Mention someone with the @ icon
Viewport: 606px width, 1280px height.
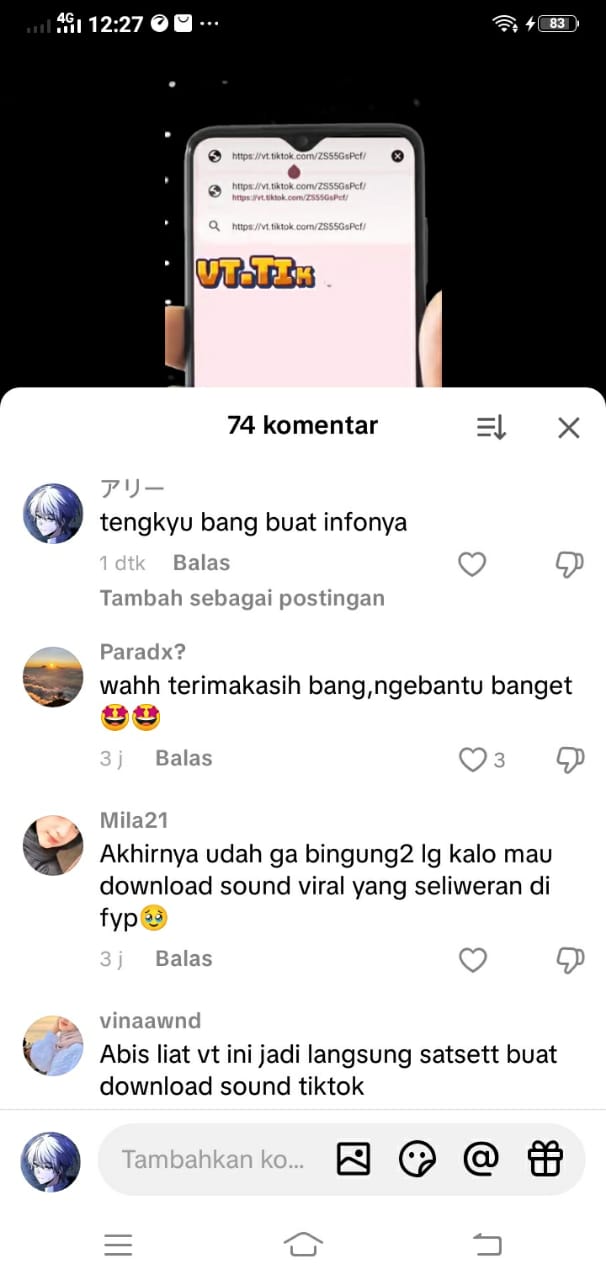(x=481, y=1159)
